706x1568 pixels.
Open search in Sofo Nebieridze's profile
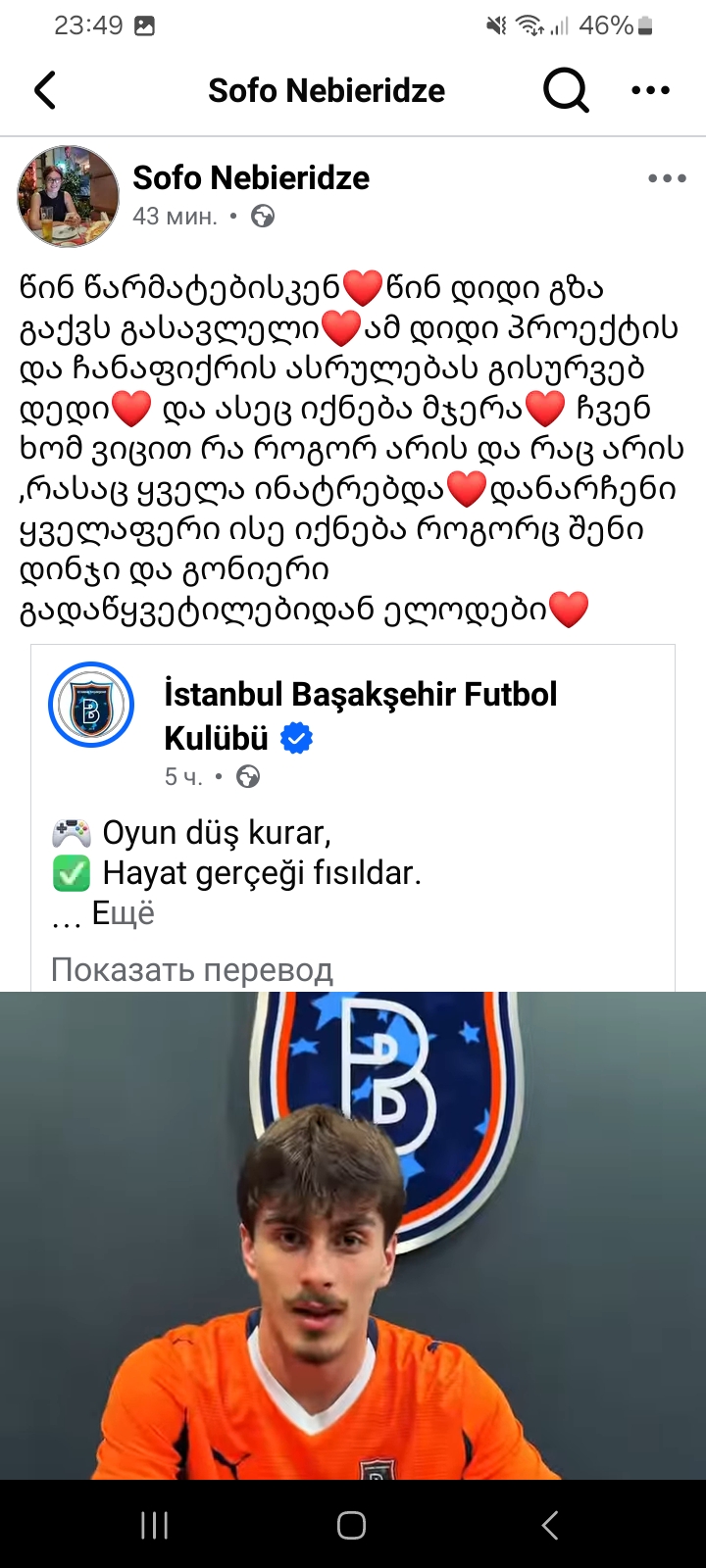[x=566, y=91]
